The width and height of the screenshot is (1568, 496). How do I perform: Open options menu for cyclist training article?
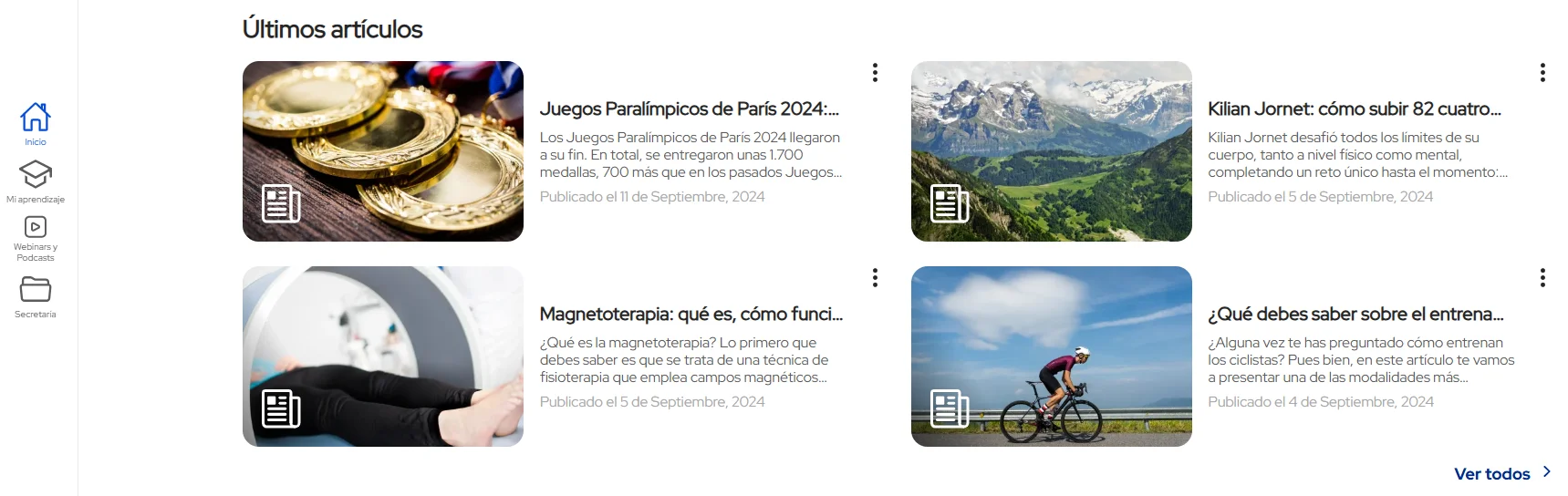[1542, 278]
